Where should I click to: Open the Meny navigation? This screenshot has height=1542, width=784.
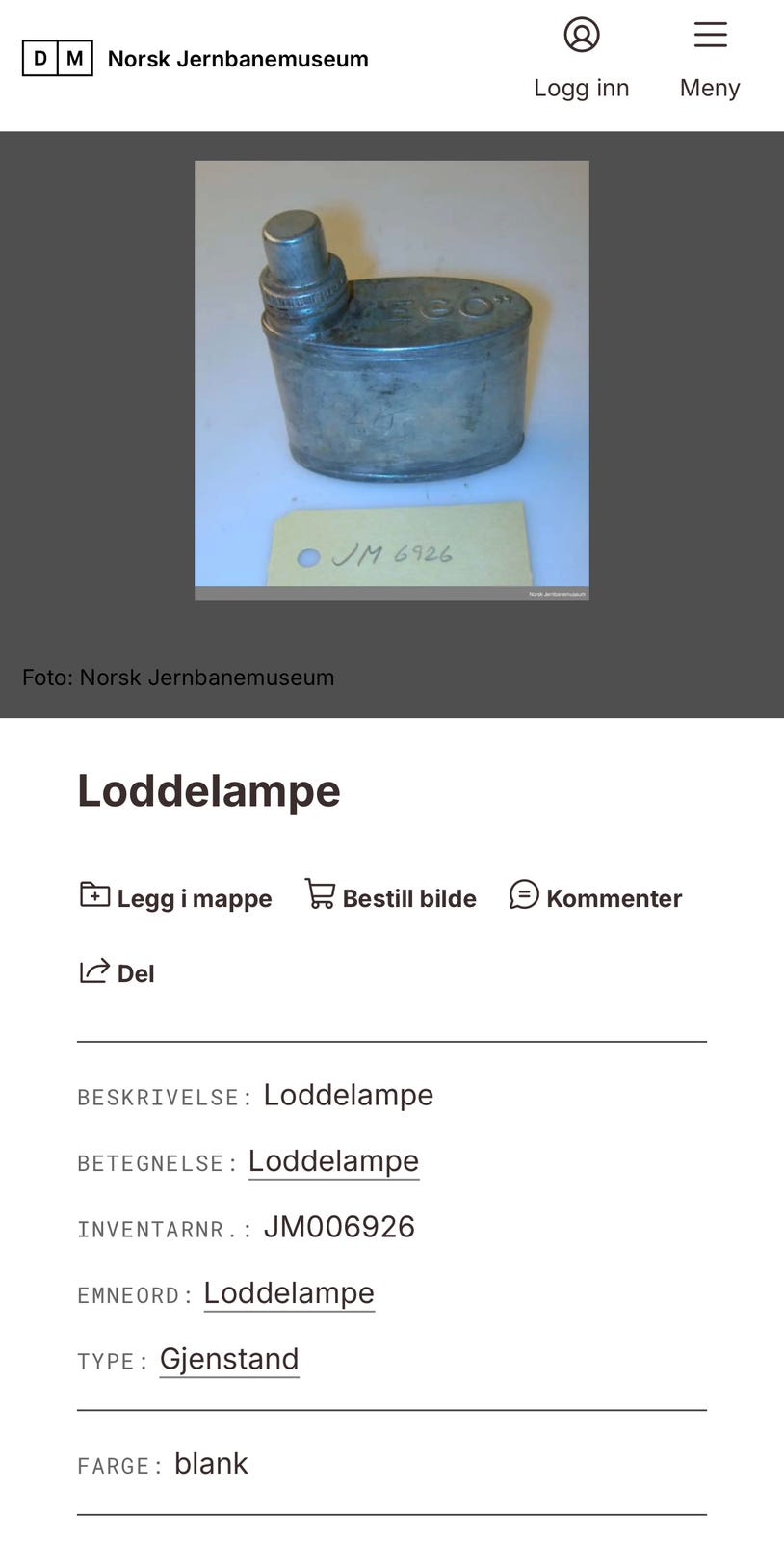[x=710, y=58]
